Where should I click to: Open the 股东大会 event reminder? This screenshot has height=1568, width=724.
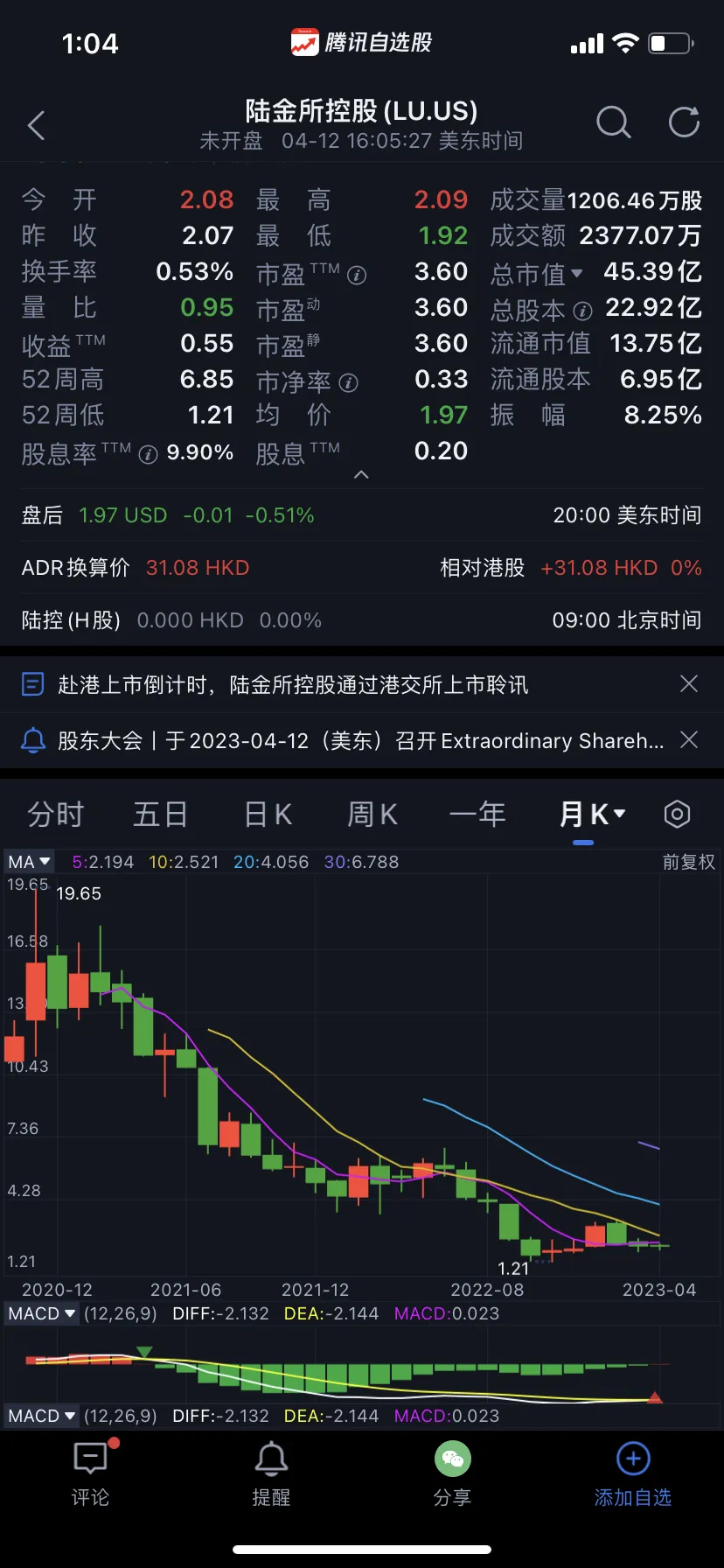coord(359,741)
